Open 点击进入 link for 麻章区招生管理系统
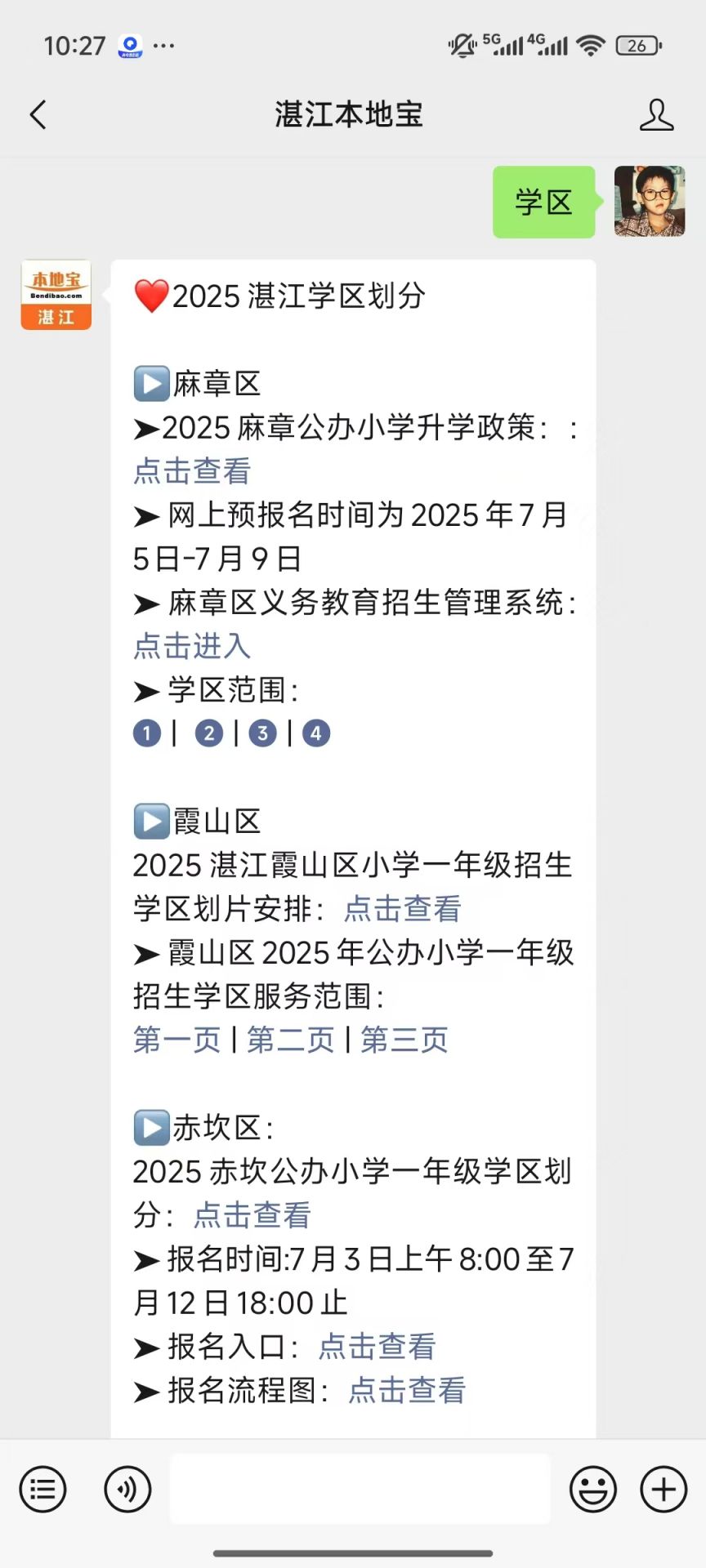 pyautogui.click(x=192, y=646)
